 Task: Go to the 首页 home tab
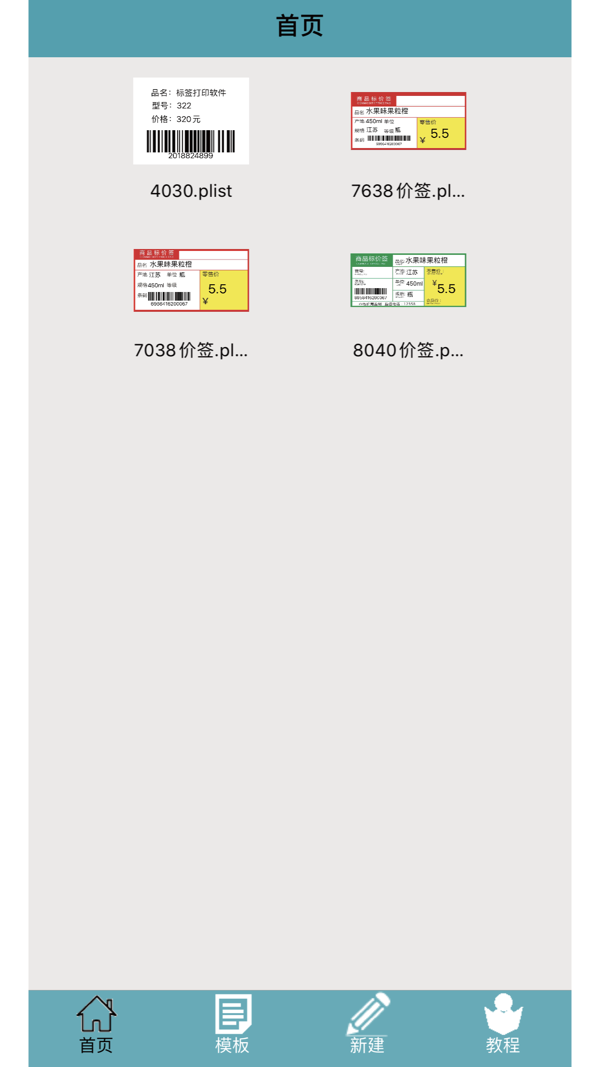pos(96,1025)
